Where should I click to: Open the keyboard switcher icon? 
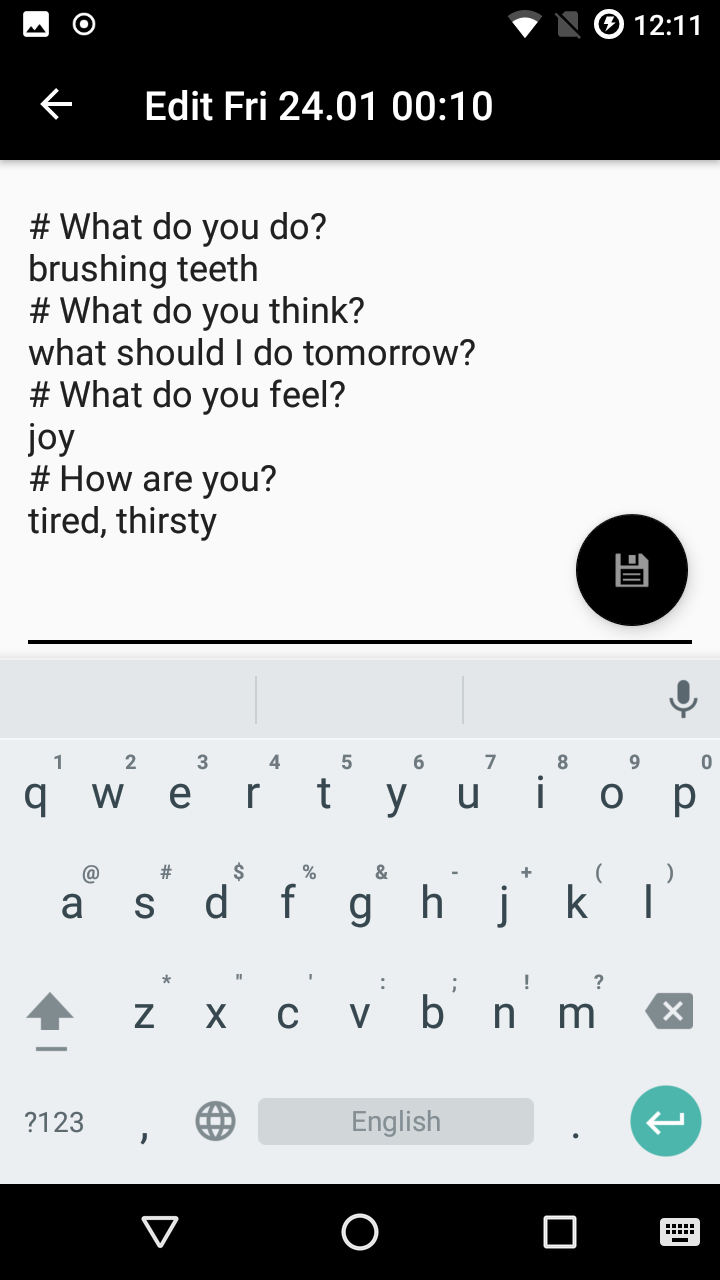pos(680,1232)
